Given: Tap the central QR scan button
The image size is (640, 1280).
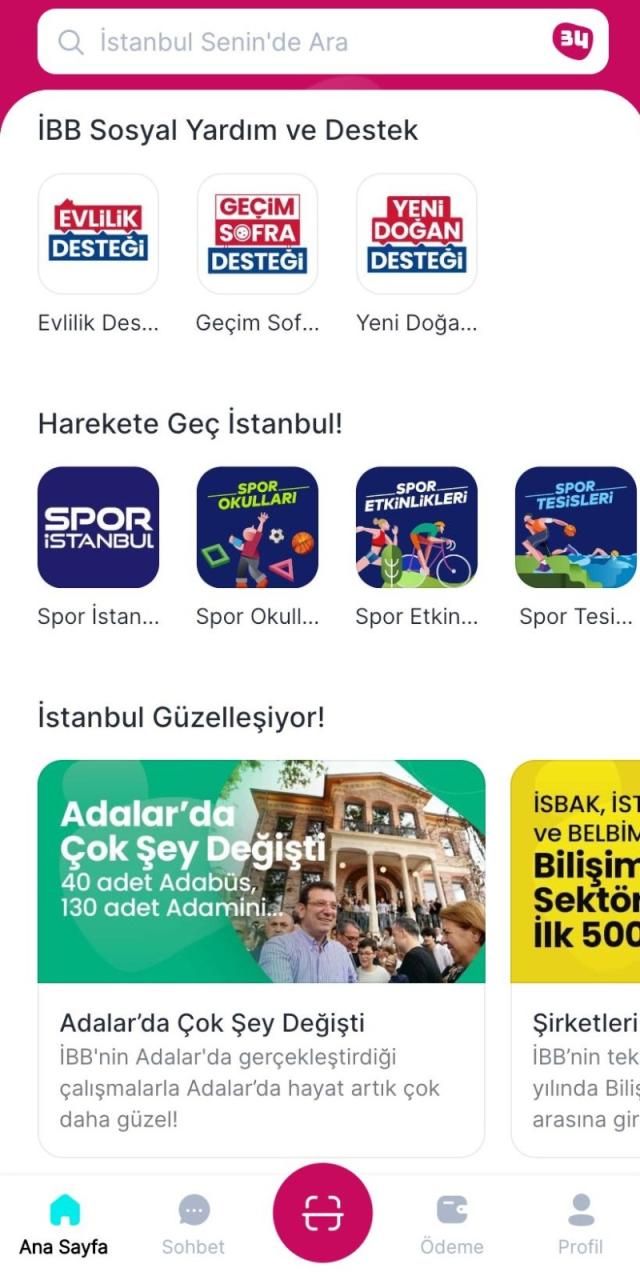Looking at the screenshot, I should (322, 1213).
